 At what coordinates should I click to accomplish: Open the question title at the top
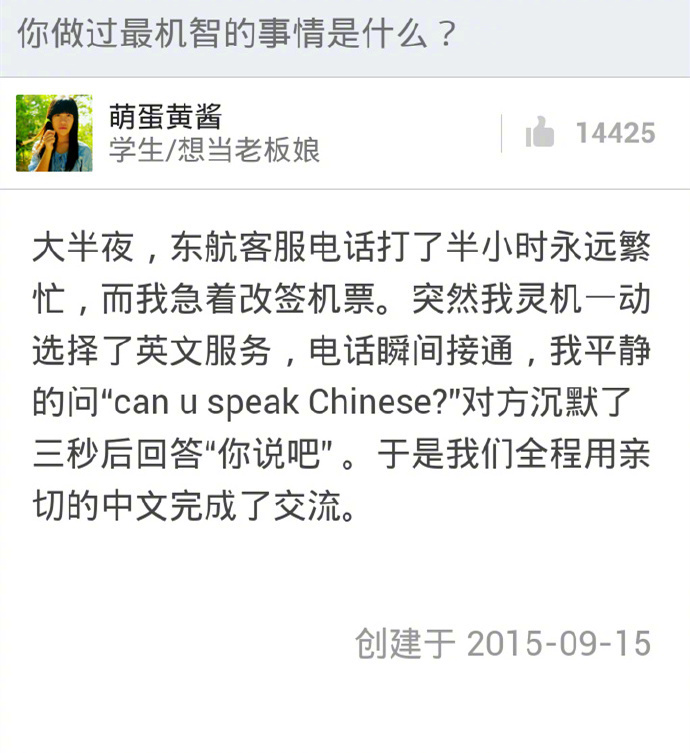coord(238,35)
